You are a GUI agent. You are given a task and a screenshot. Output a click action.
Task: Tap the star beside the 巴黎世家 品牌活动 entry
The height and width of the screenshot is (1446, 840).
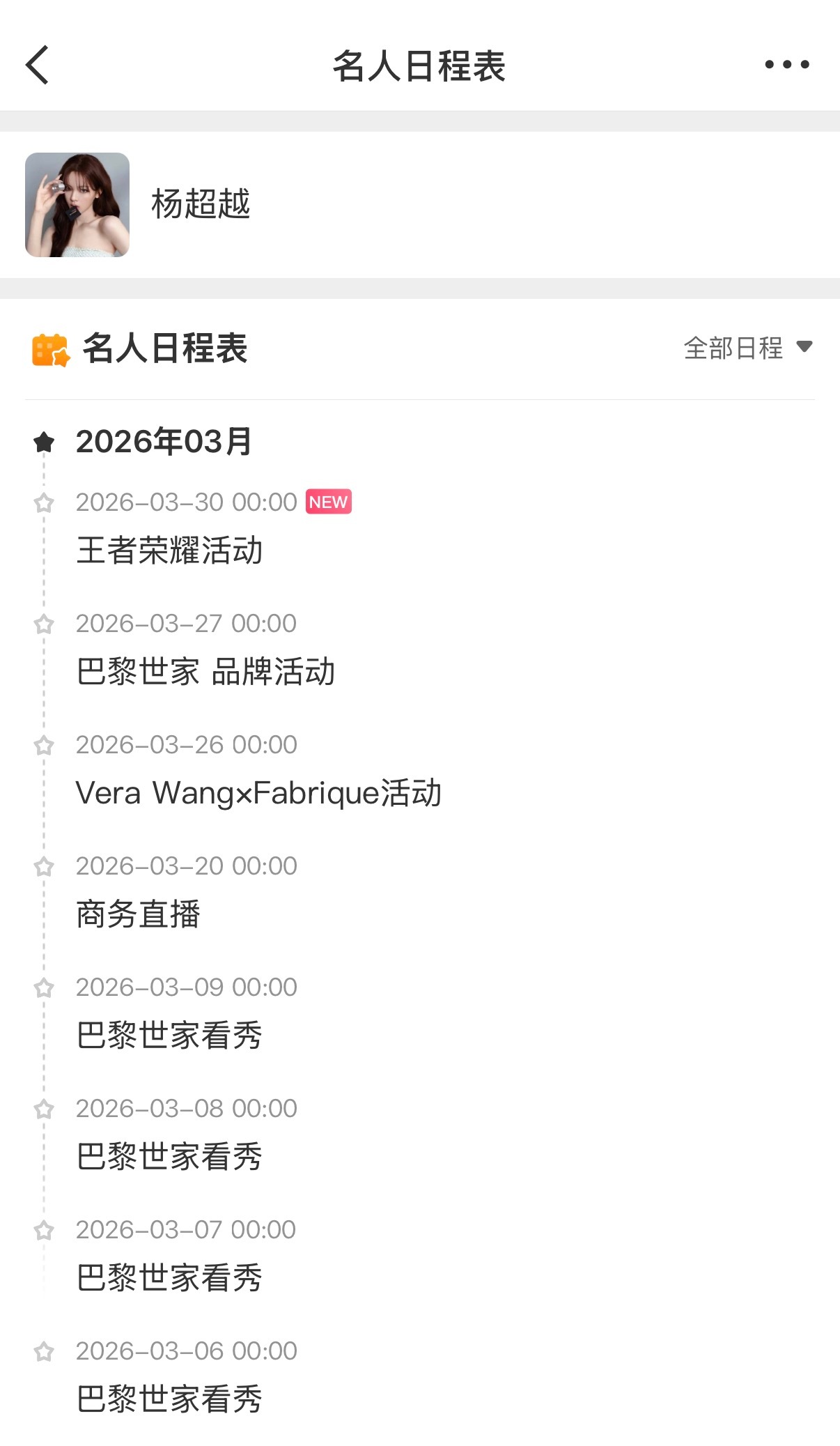tap(45, 623)
